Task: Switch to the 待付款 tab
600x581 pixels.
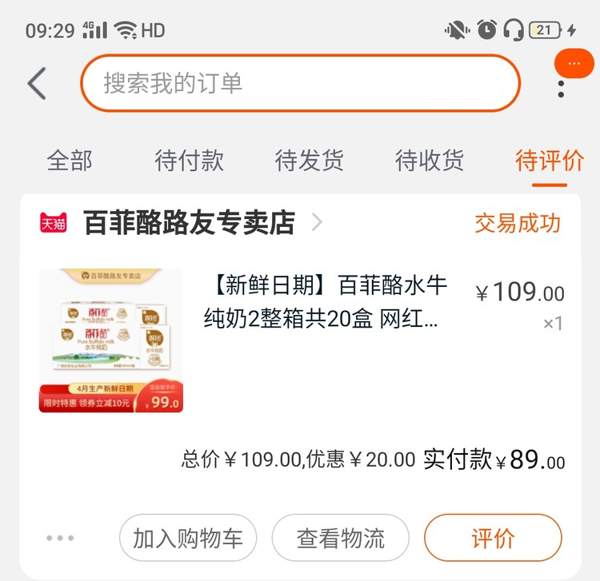Action: click(190, 160)
